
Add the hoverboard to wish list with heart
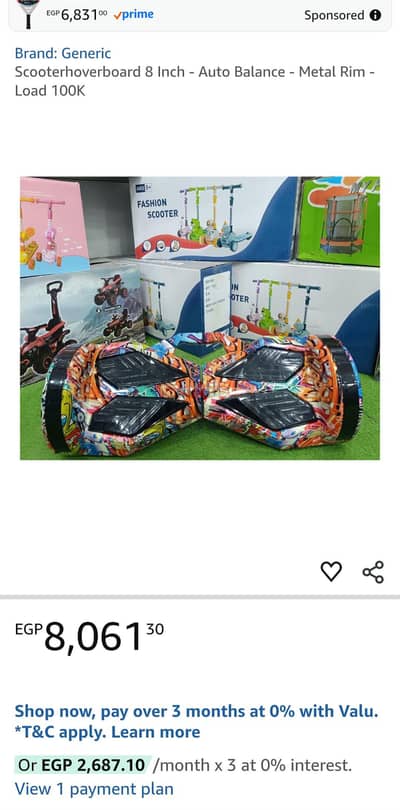click(x=331, y=571)
